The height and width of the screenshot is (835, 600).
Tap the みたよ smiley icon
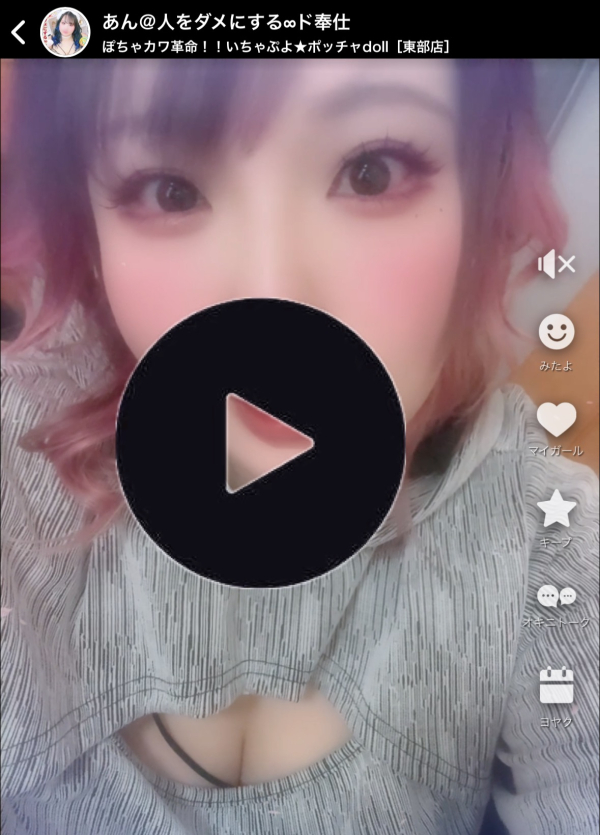coord(556,332)
